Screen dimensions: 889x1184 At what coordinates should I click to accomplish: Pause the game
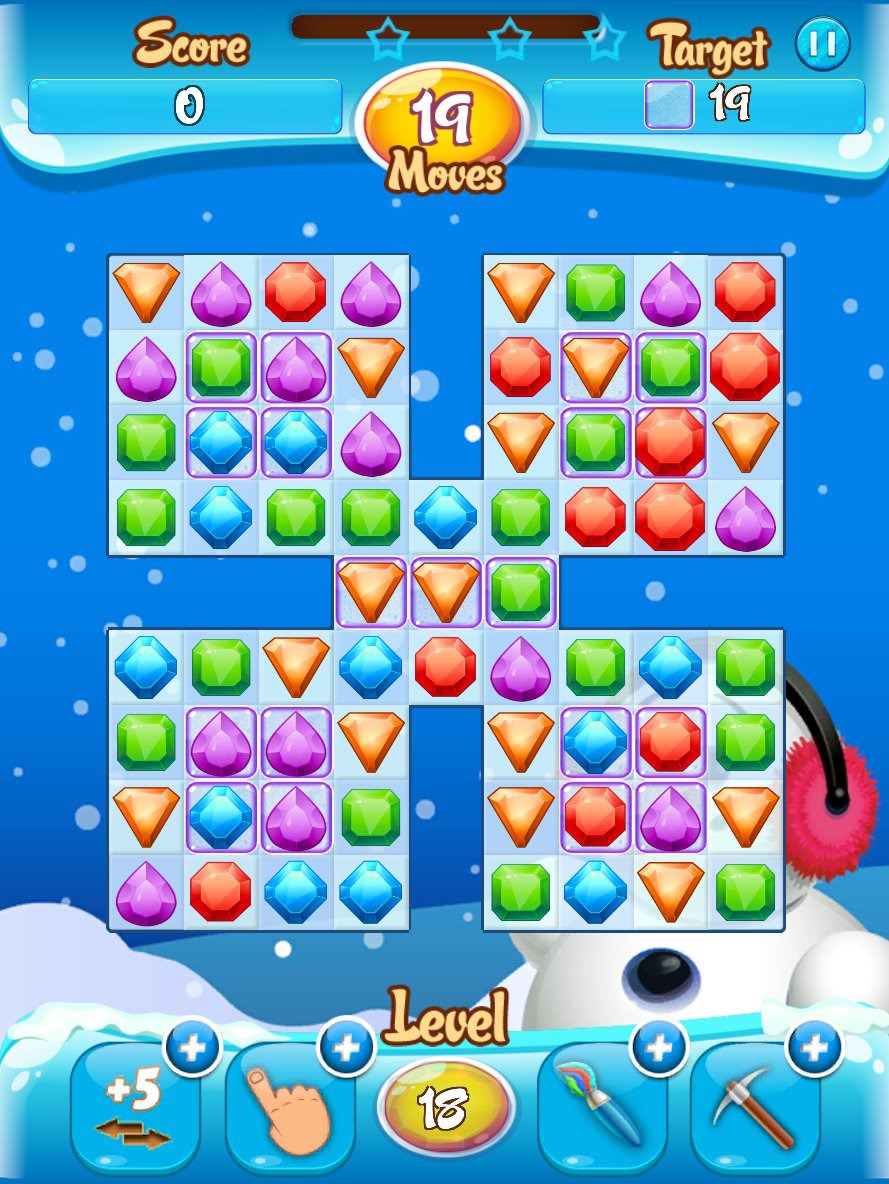822,44
